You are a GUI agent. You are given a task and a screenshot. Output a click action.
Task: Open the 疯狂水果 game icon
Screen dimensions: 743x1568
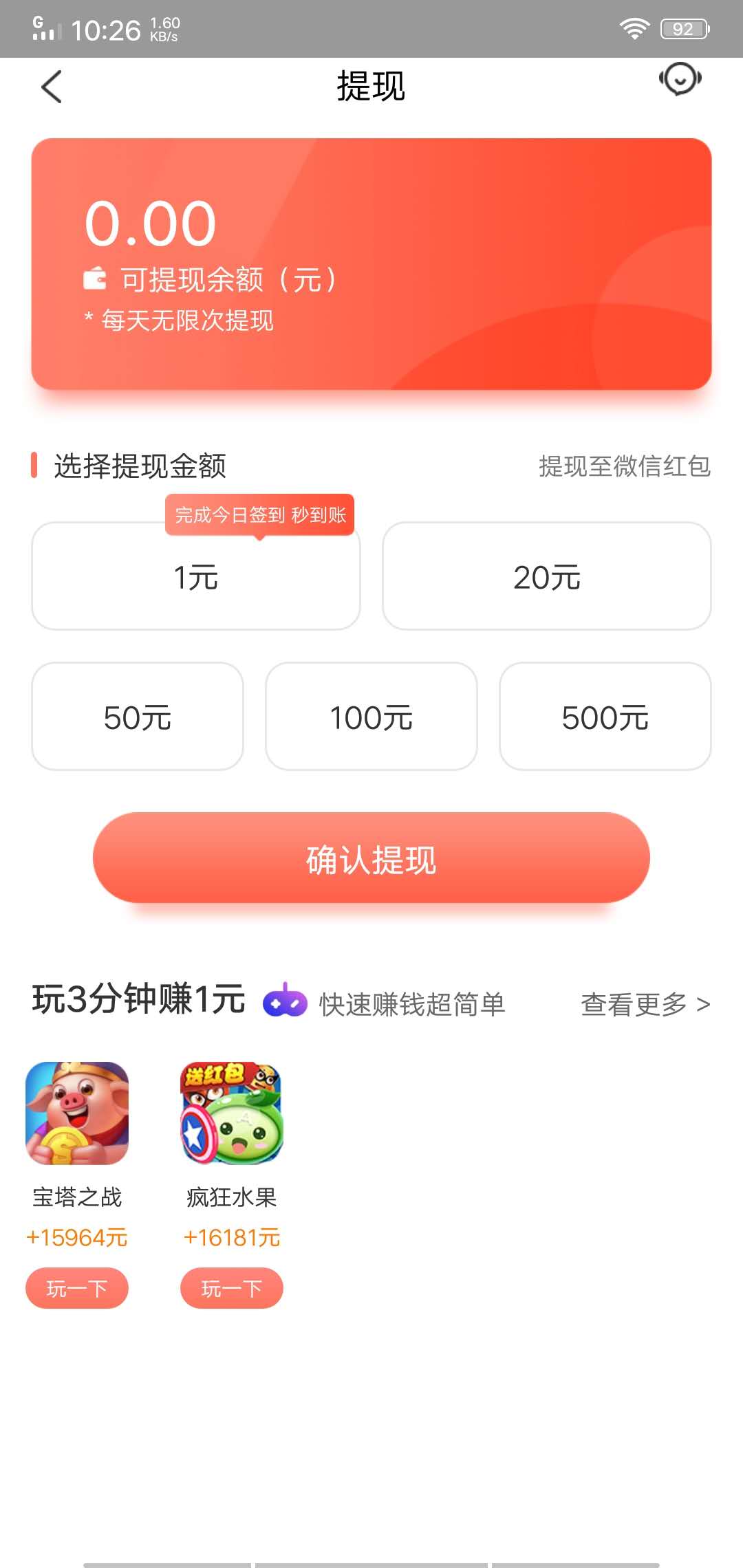click(231, 1111)
